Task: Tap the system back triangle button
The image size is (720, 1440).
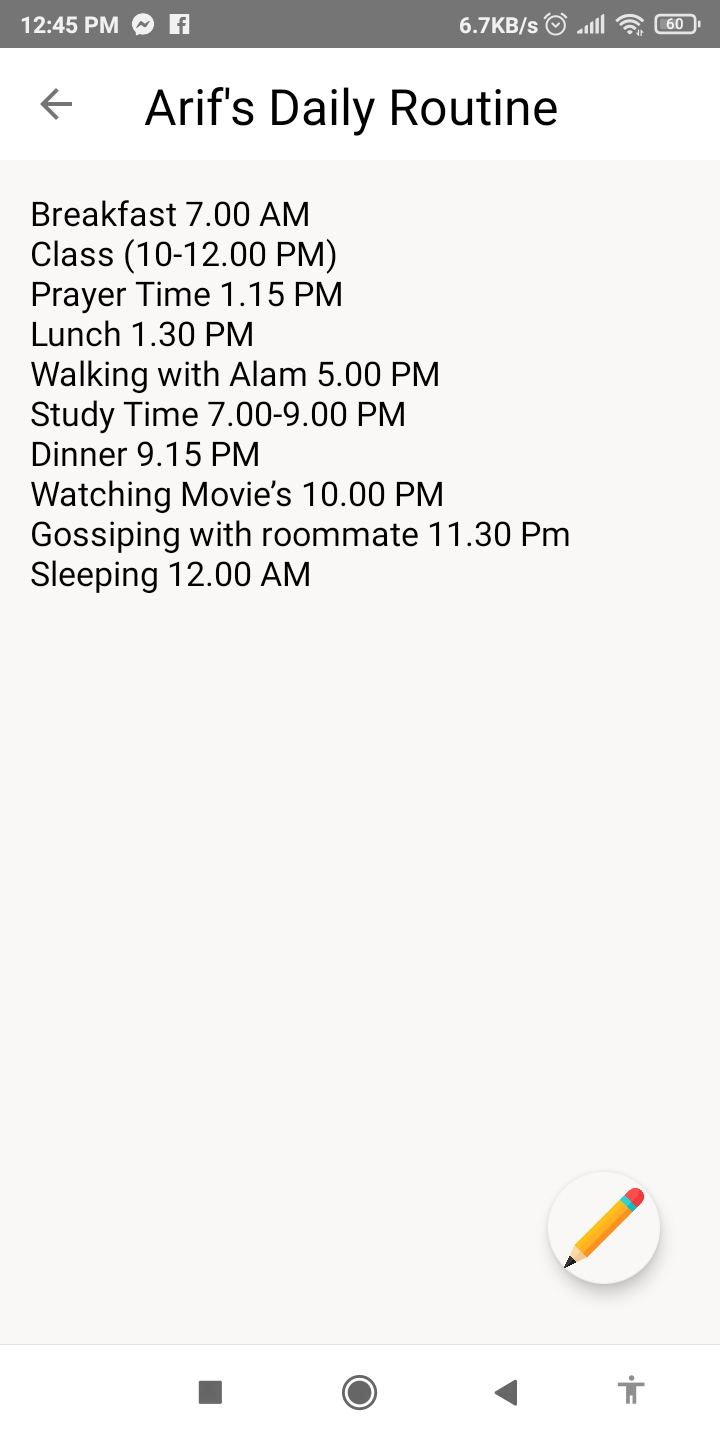Action: point(506,1392)
